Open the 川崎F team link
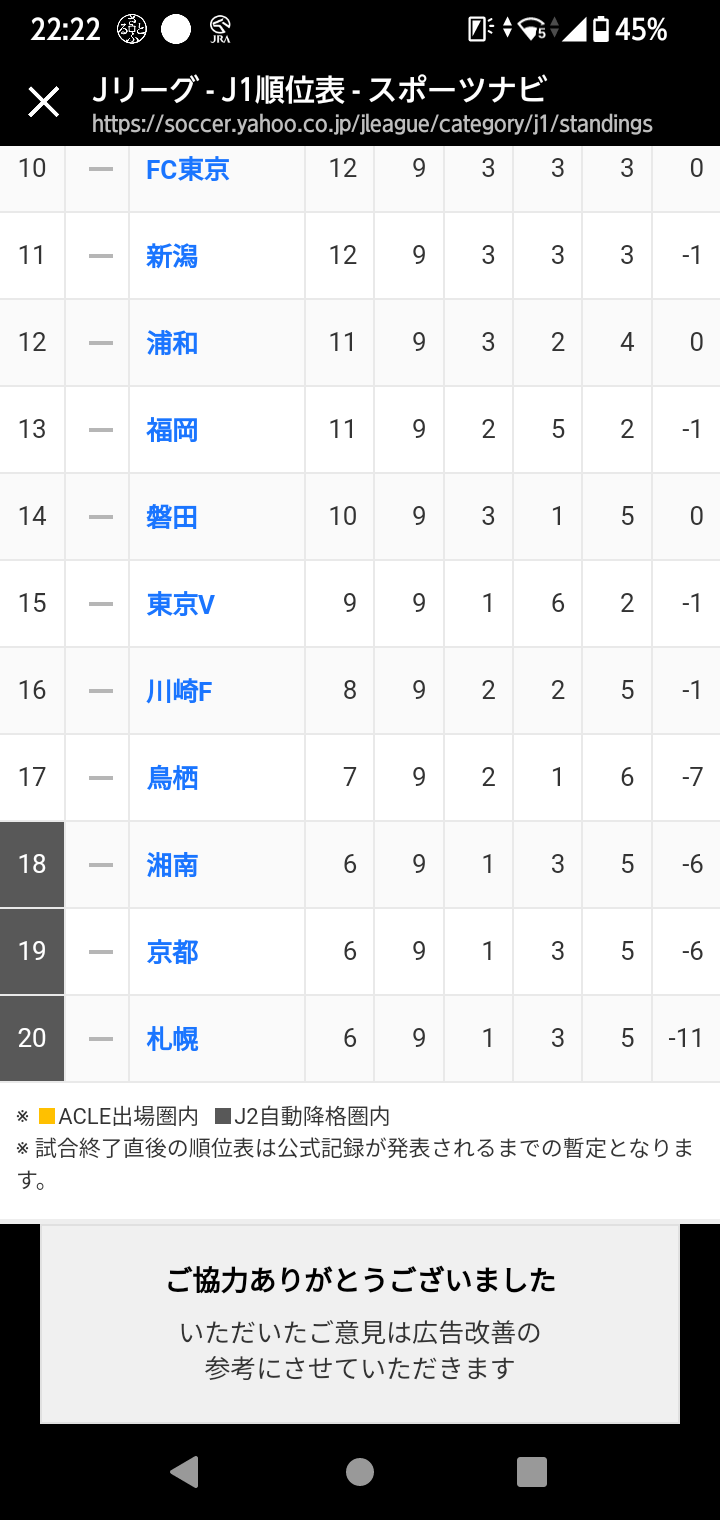720x1520 pixels. click(x=179, y=691)
